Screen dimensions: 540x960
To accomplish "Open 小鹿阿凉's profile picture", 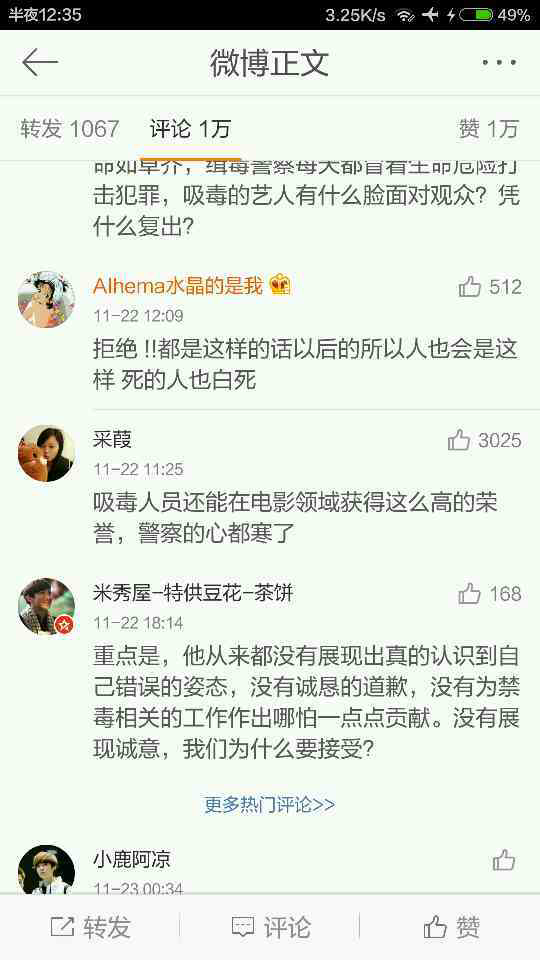I will point(47,869).
